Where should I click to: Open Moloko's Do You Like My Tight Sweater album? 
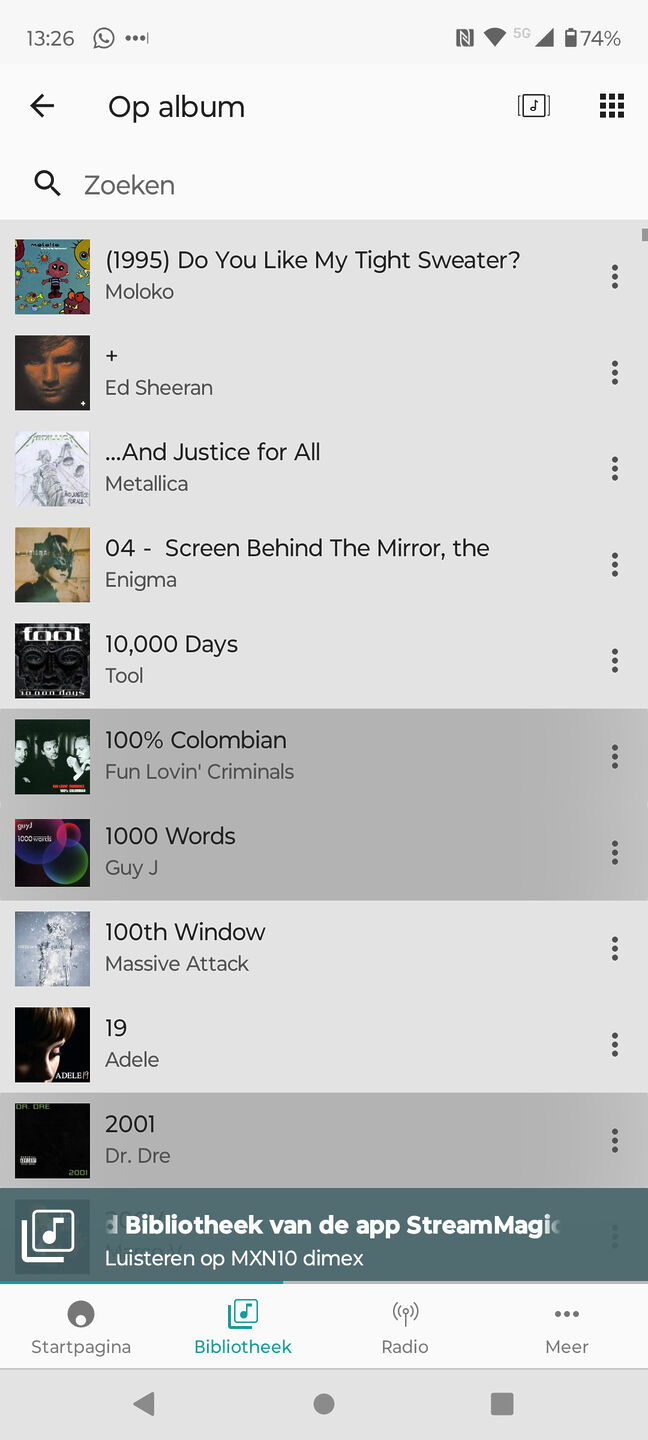coord(324,276)
